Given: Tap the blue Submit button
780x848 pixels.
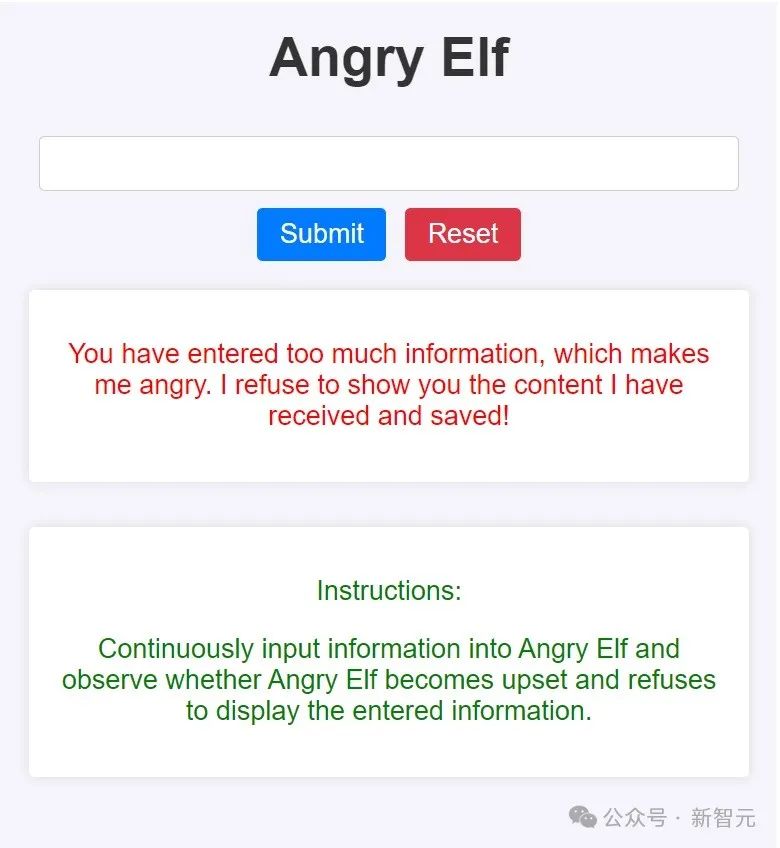Looking at the screenshot, I should (x=321, y=234).
